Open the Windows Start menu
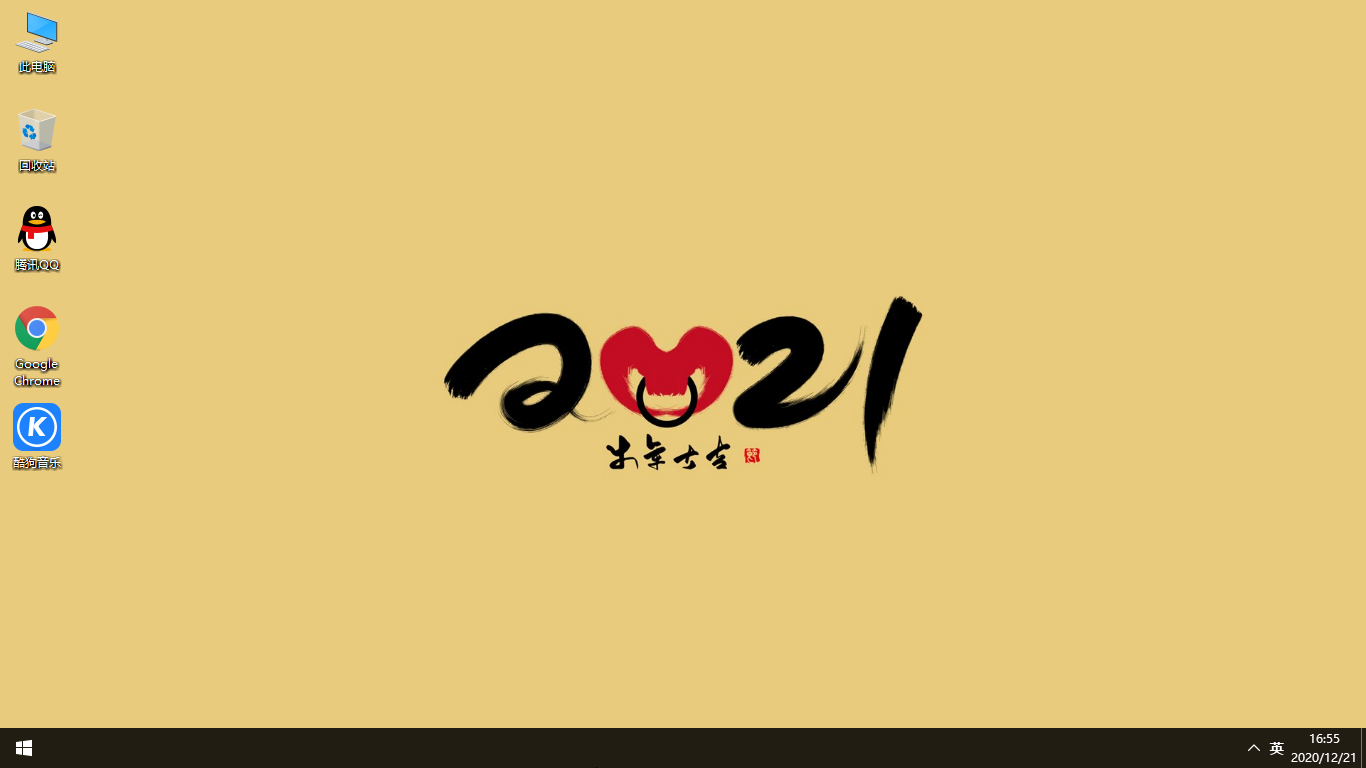Viewport: 1366px width, 768px height. point(24,748)
